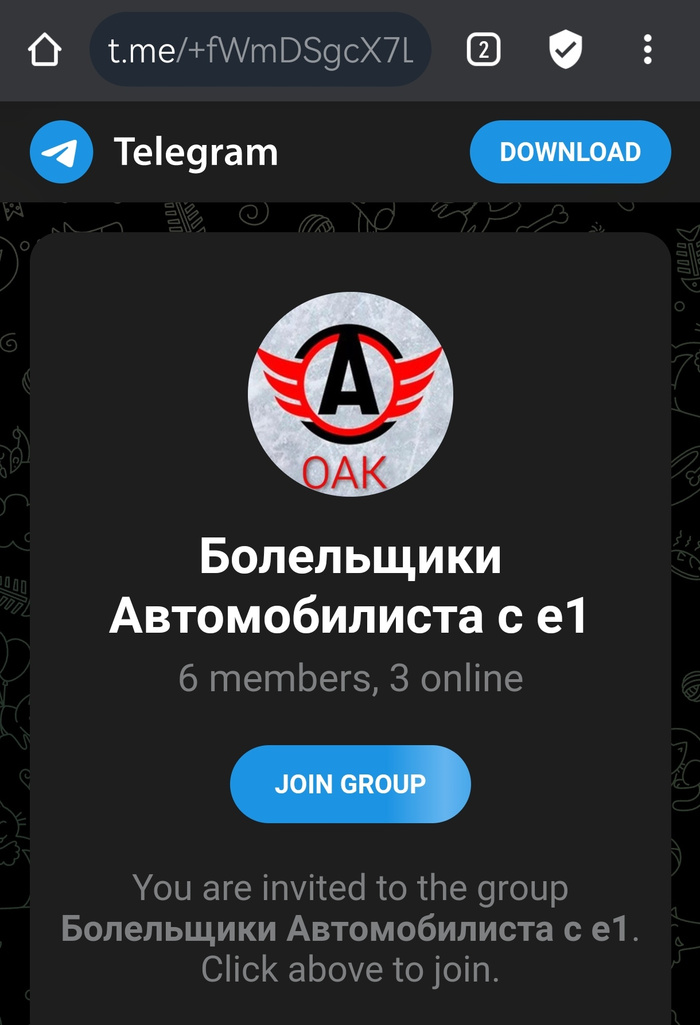The width and height of the screenshot is (700, 1025).
Task: Open the browser tab switcher
Action: pos(483,50)
